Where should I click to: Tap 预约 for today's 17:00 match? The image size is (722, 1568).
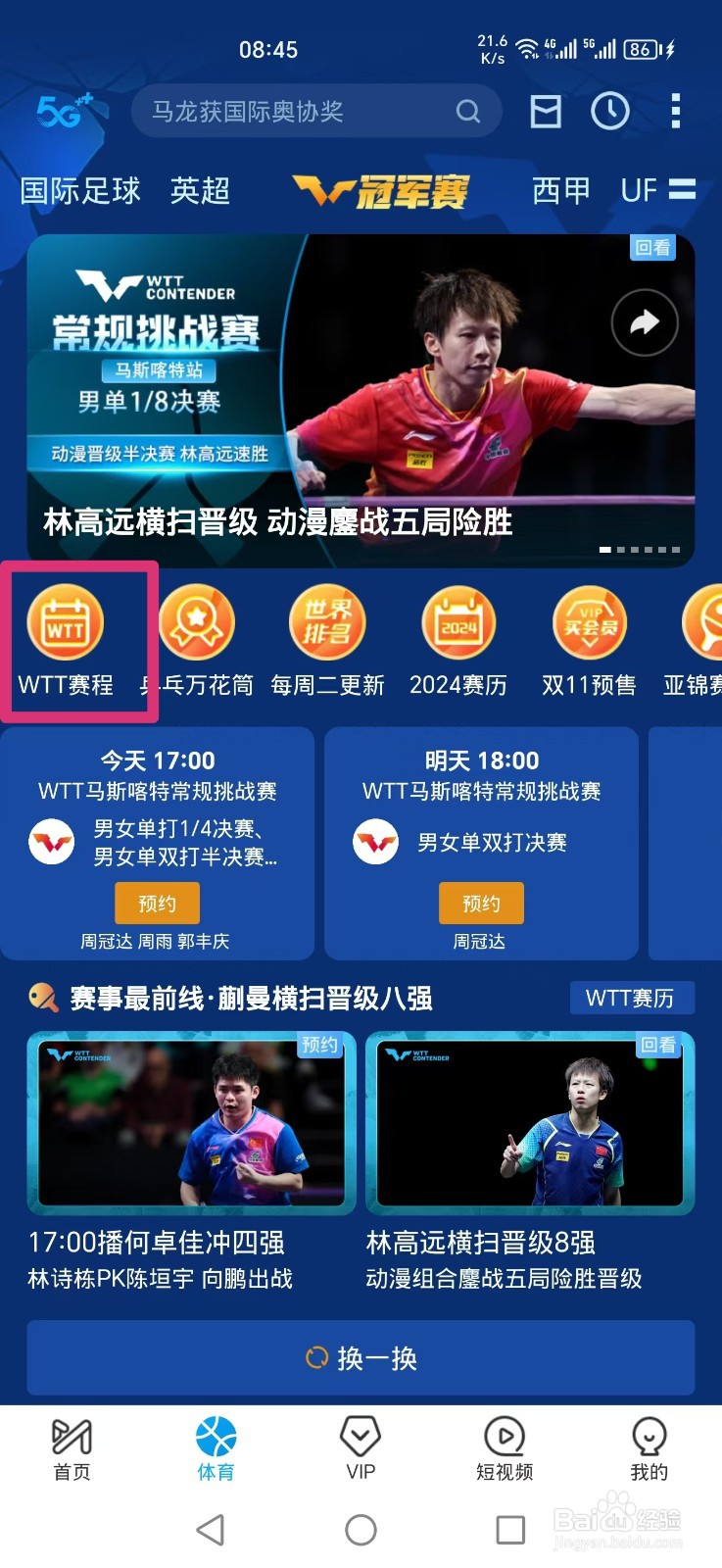pyautogui.click(x=156, y=903)
